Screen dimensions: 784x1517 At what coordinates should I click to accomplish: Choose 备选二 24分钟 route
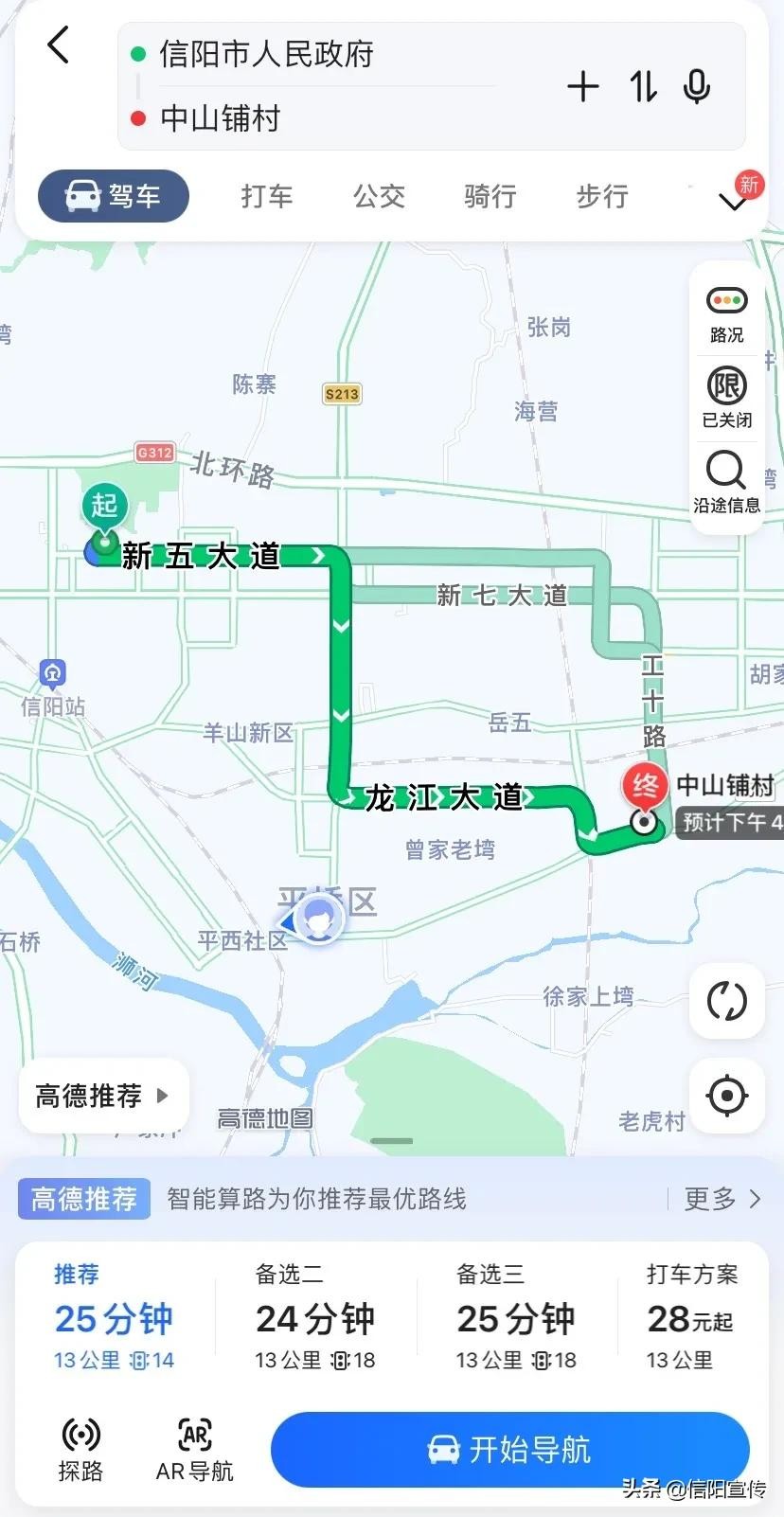(x=315, y=1318)
